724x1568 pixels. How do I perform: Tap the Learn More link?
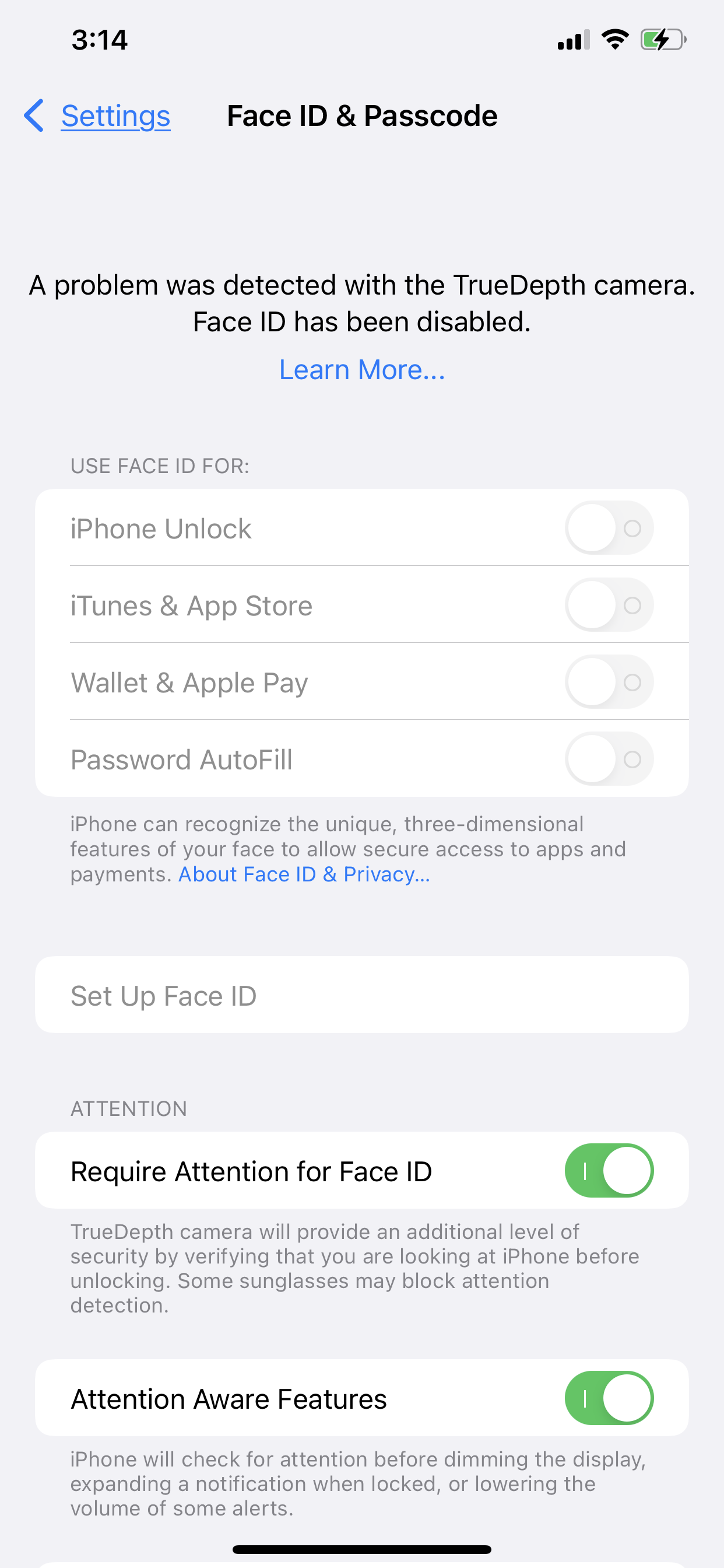(x=362, y=369)
